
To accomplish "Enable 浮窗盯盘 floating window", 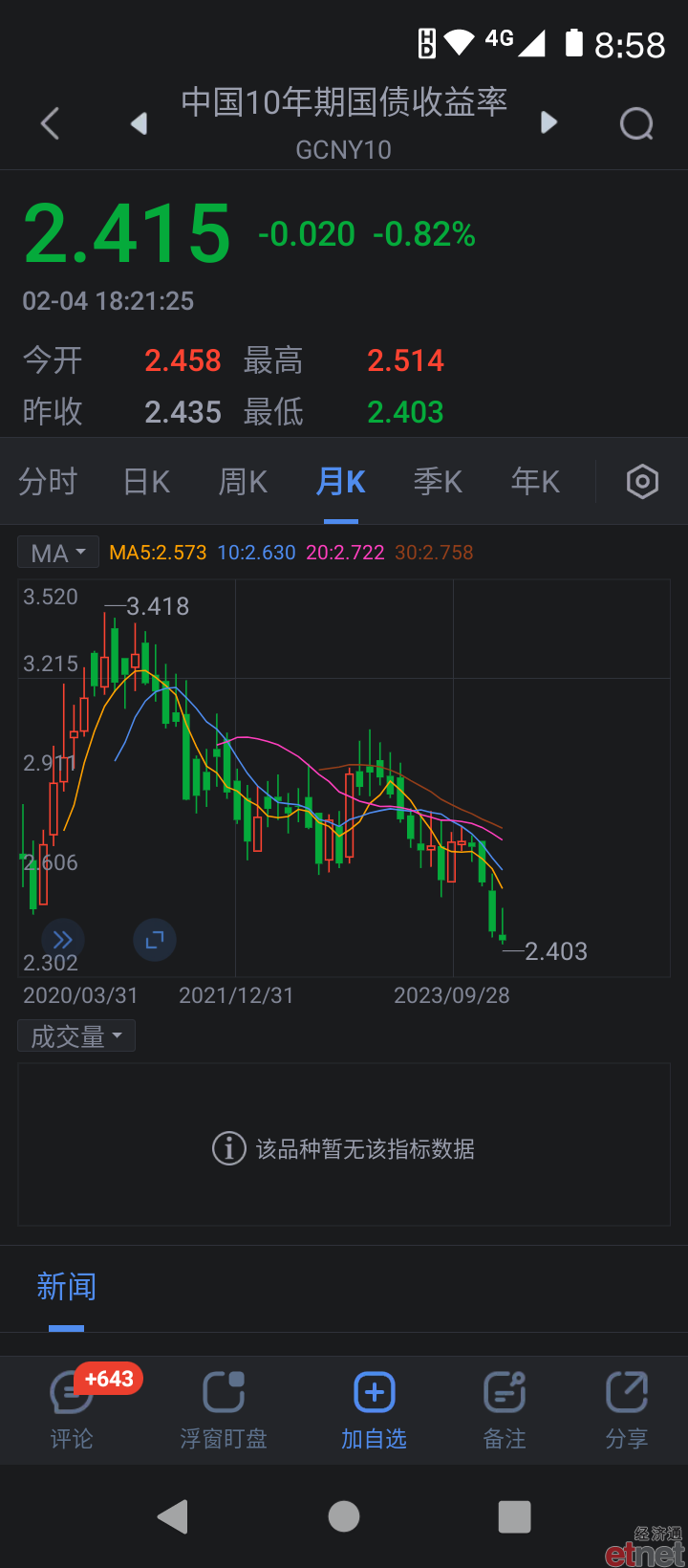I will pyautogui.click(x=224, y=1409).
